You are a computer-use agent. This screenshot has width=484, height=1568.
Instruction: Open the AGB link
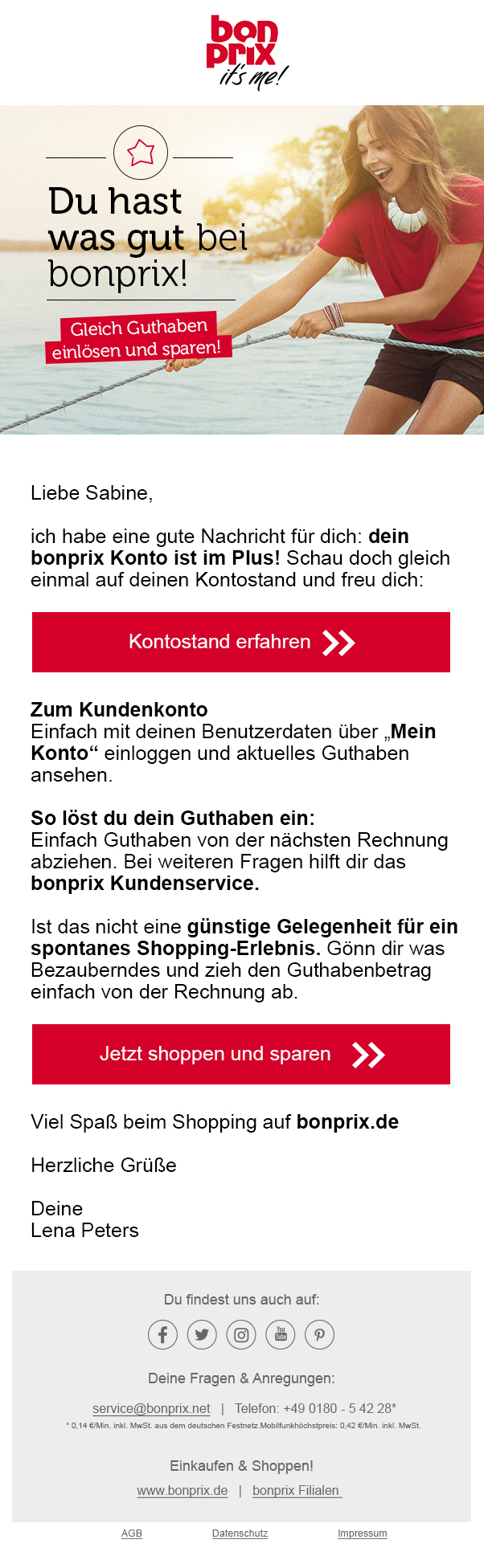[x=132, y=1533]
